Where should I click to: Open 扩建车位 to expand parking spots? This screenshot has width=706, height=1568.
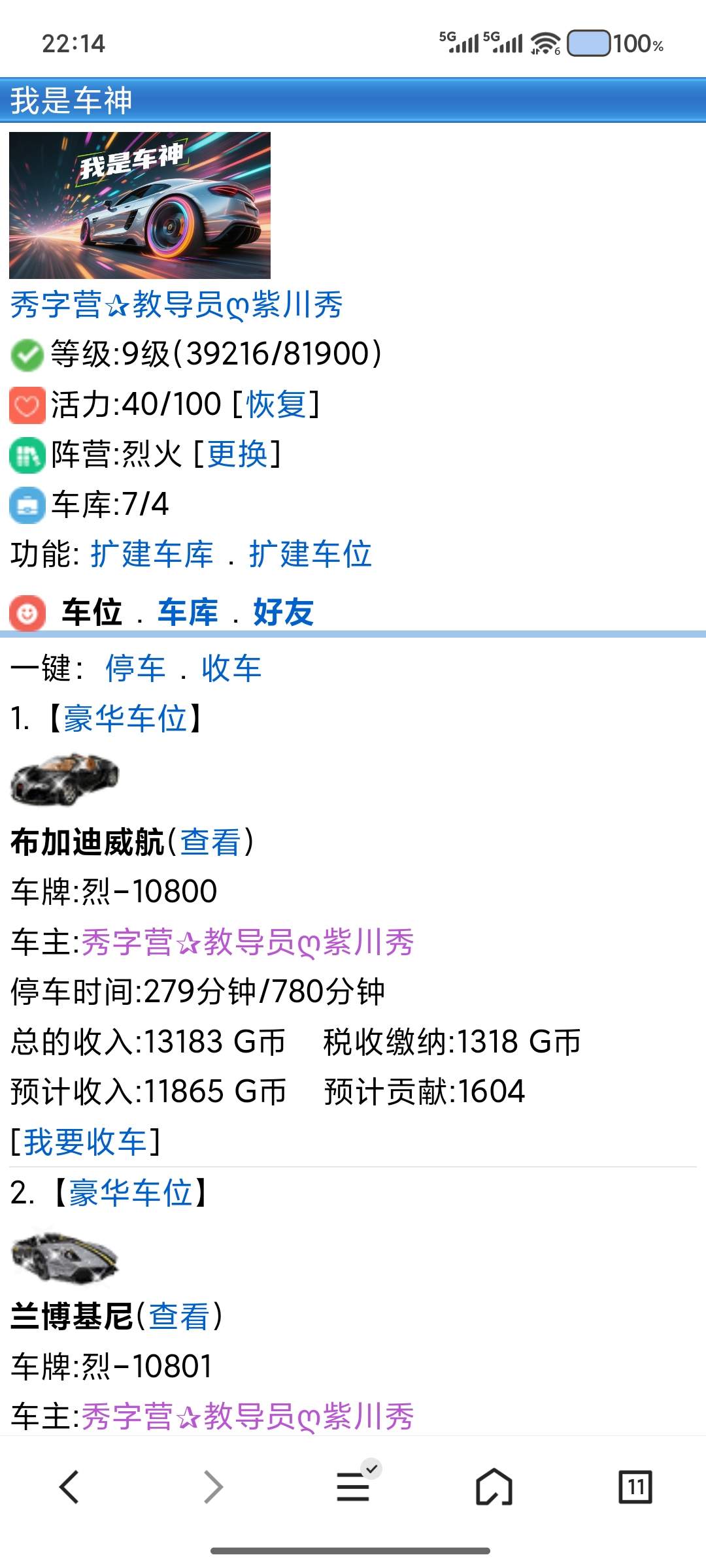(x=310, y=554)
